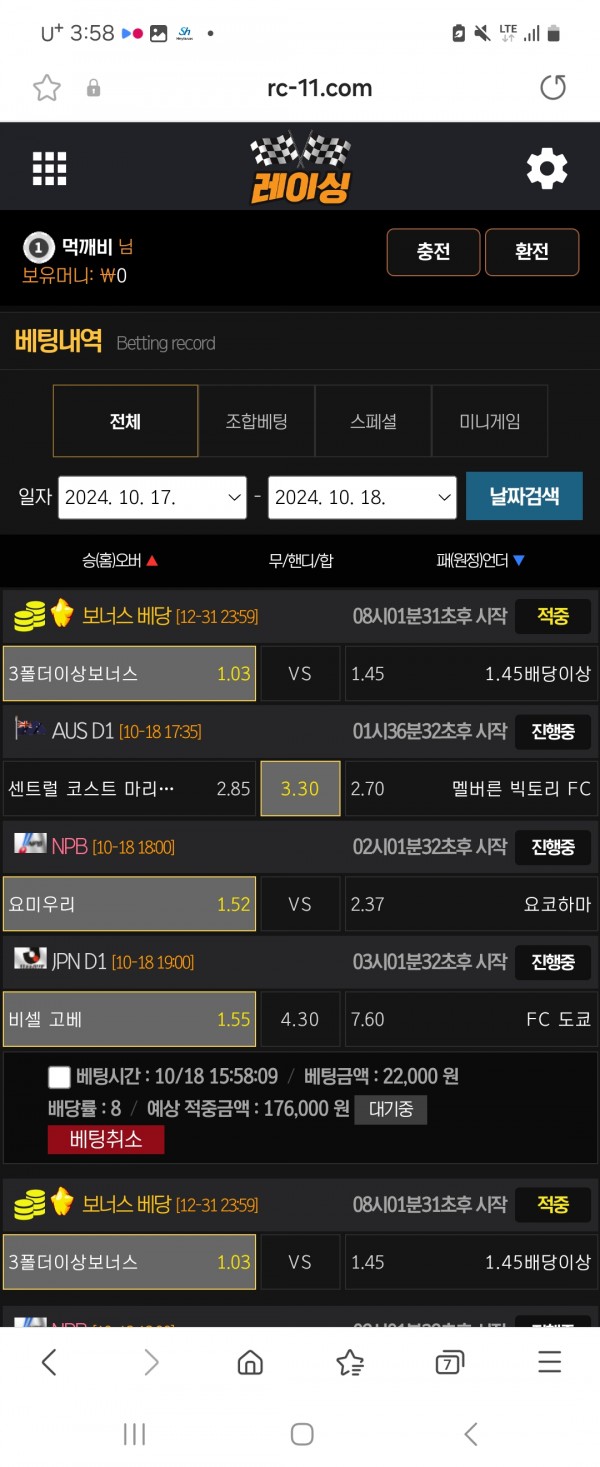Open the browser tabs view

(x=450, y=1362)
